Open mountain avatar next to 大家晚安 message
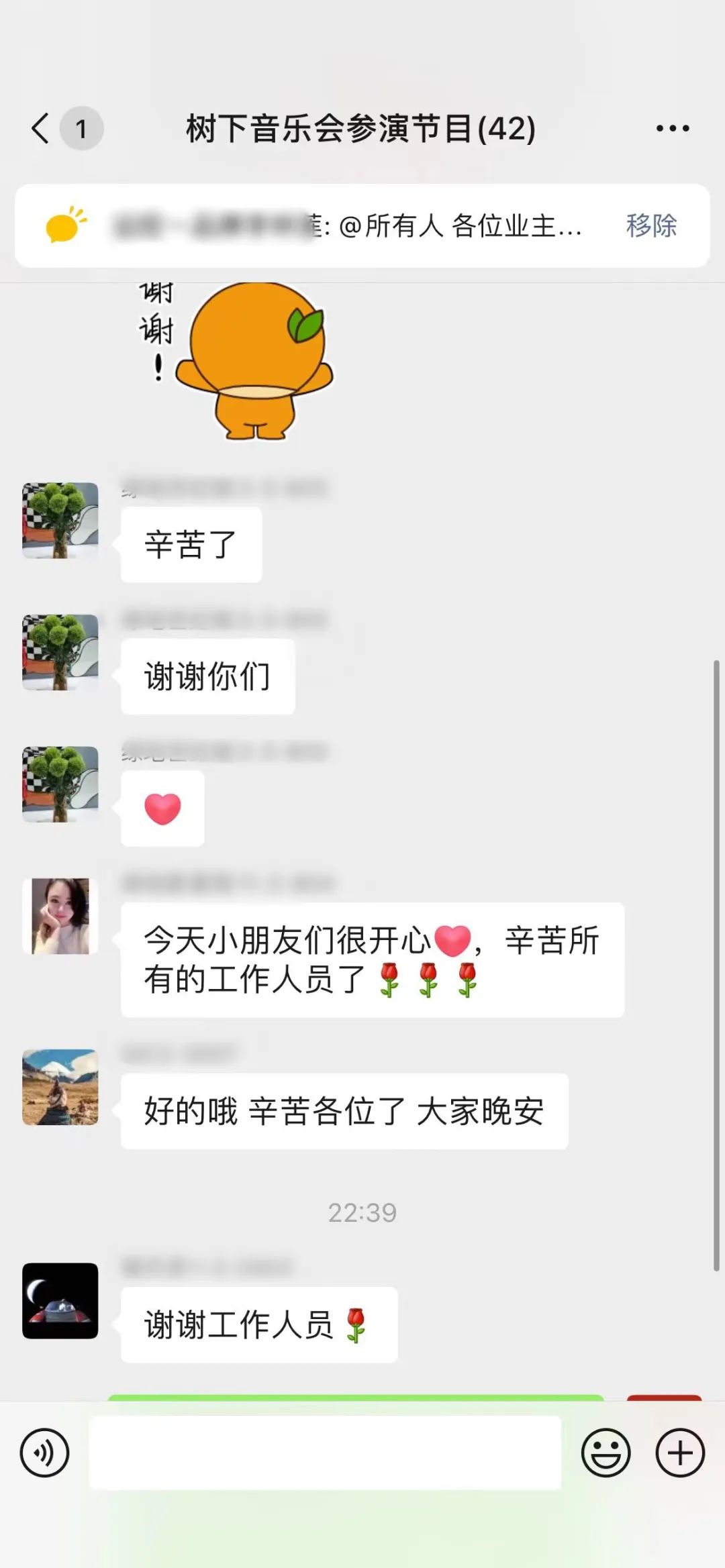Screen dimensions: 725x1568 tap(60, 1087)
